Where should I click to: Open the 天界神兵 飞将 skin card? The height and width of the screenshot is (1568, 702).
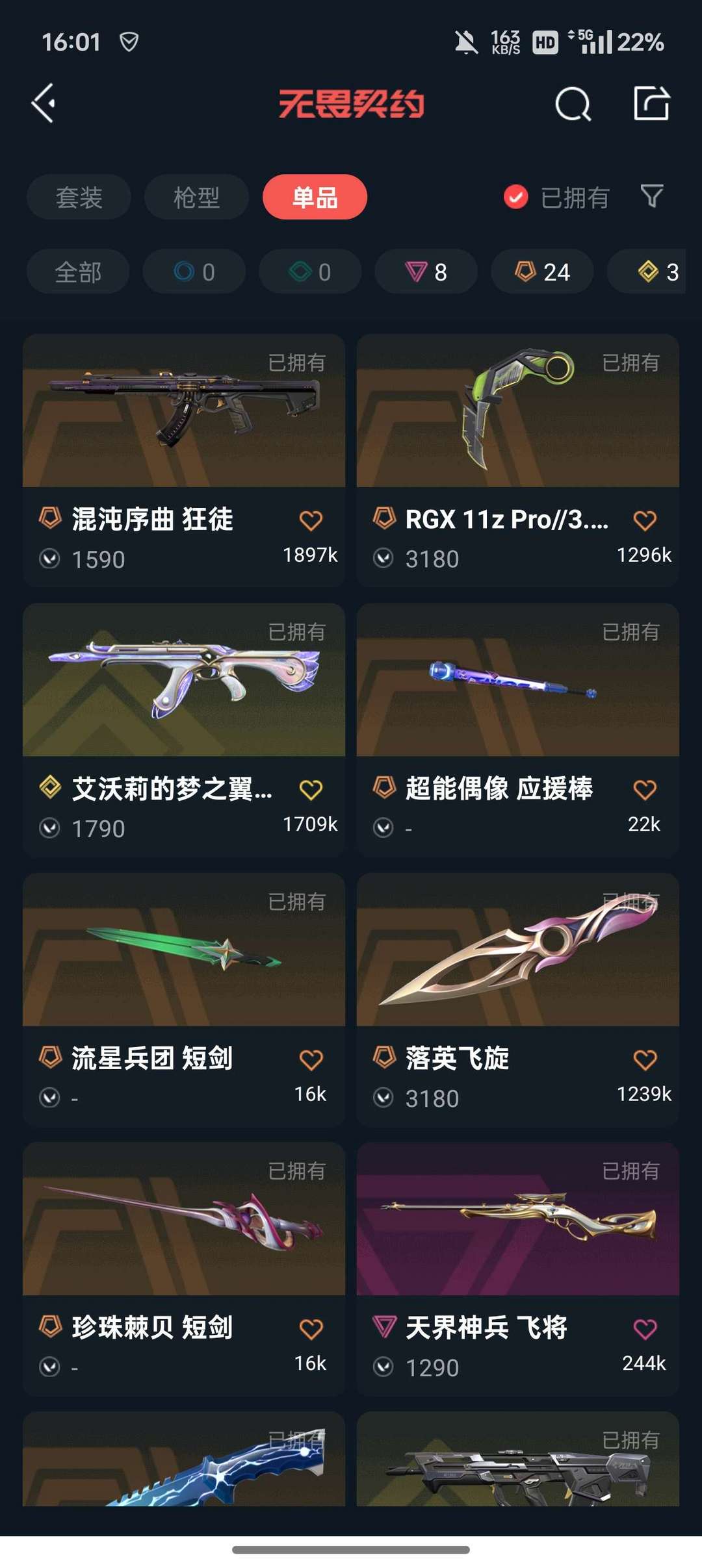pyautogui.click(x=518, y=1269)
